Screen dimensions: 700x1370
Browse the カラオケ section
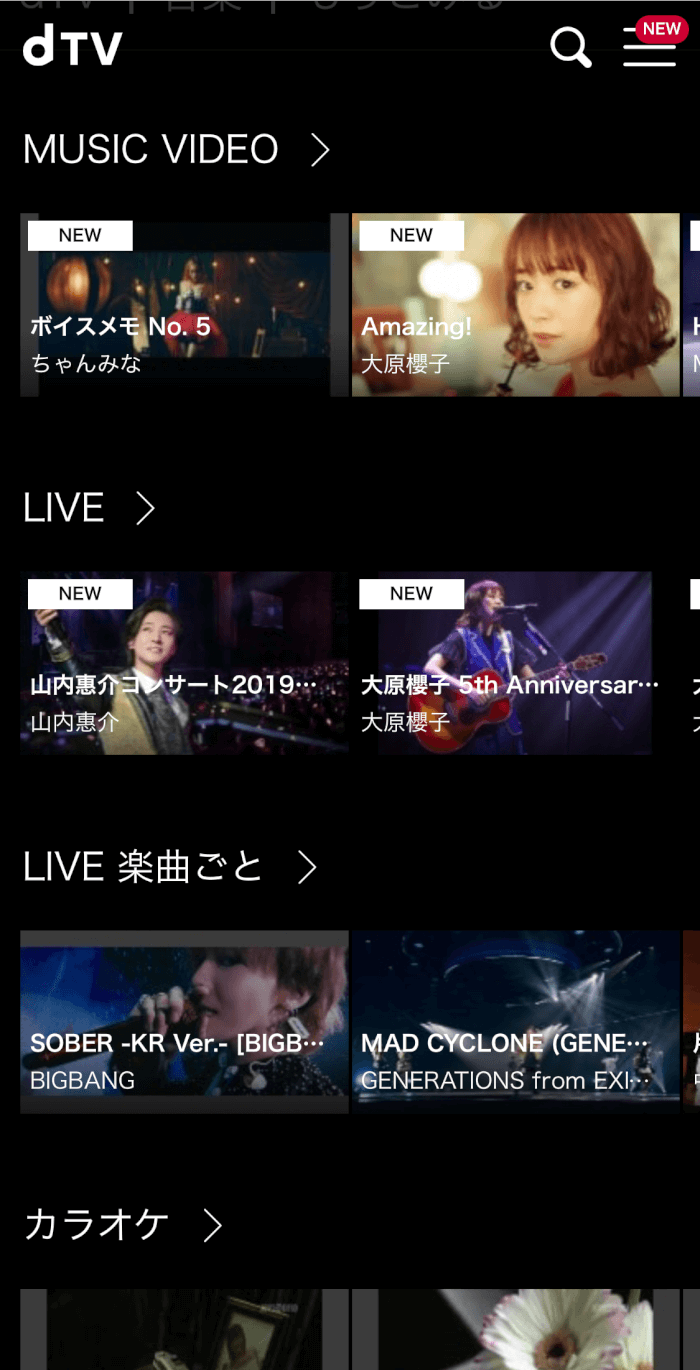(212, 1225)
